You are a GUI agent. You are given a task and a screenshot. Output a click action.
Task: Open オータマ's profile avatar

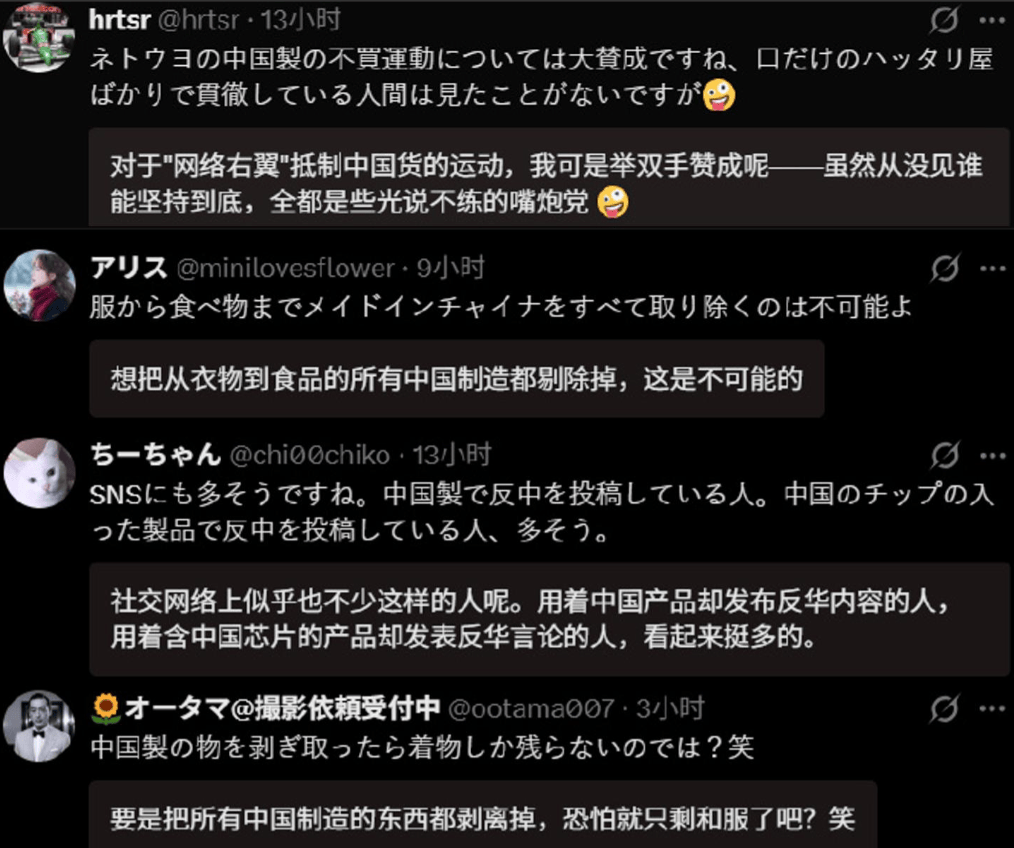tap(39, 726)
